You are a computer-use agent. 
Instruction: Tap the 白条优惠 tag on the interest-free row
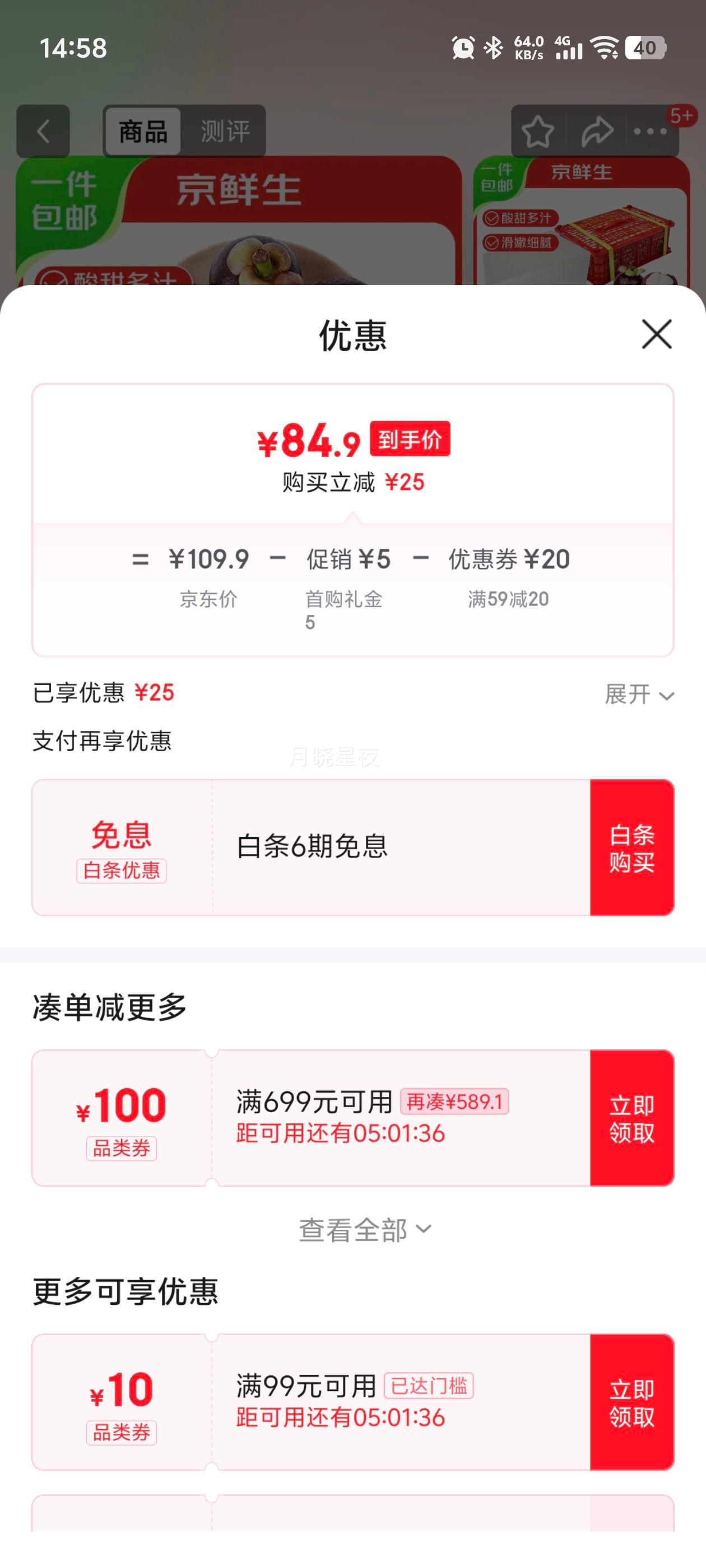(x=122, y=870)
